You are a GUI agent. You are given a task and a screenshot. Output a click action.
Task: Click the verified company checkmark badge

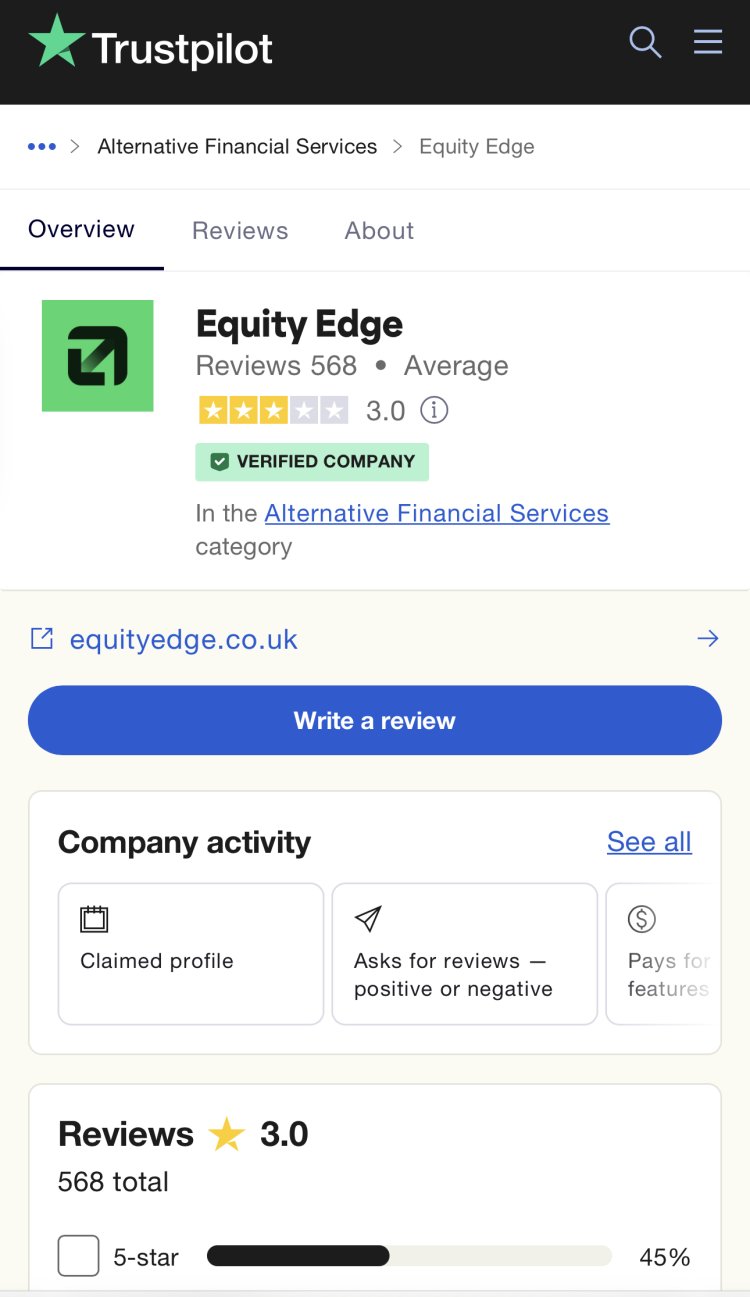pos(222,461)
